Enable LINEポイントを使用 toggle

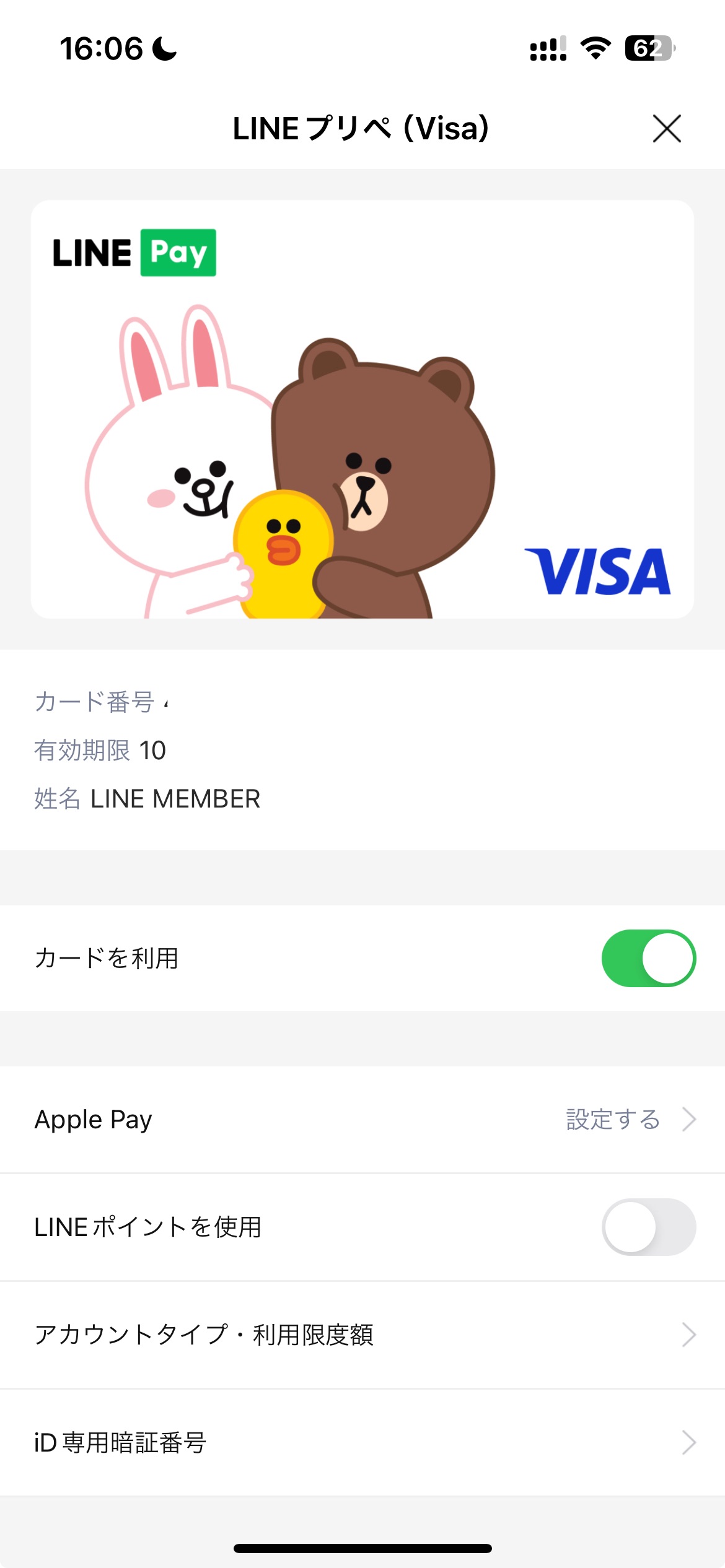tap(649, 1227)
